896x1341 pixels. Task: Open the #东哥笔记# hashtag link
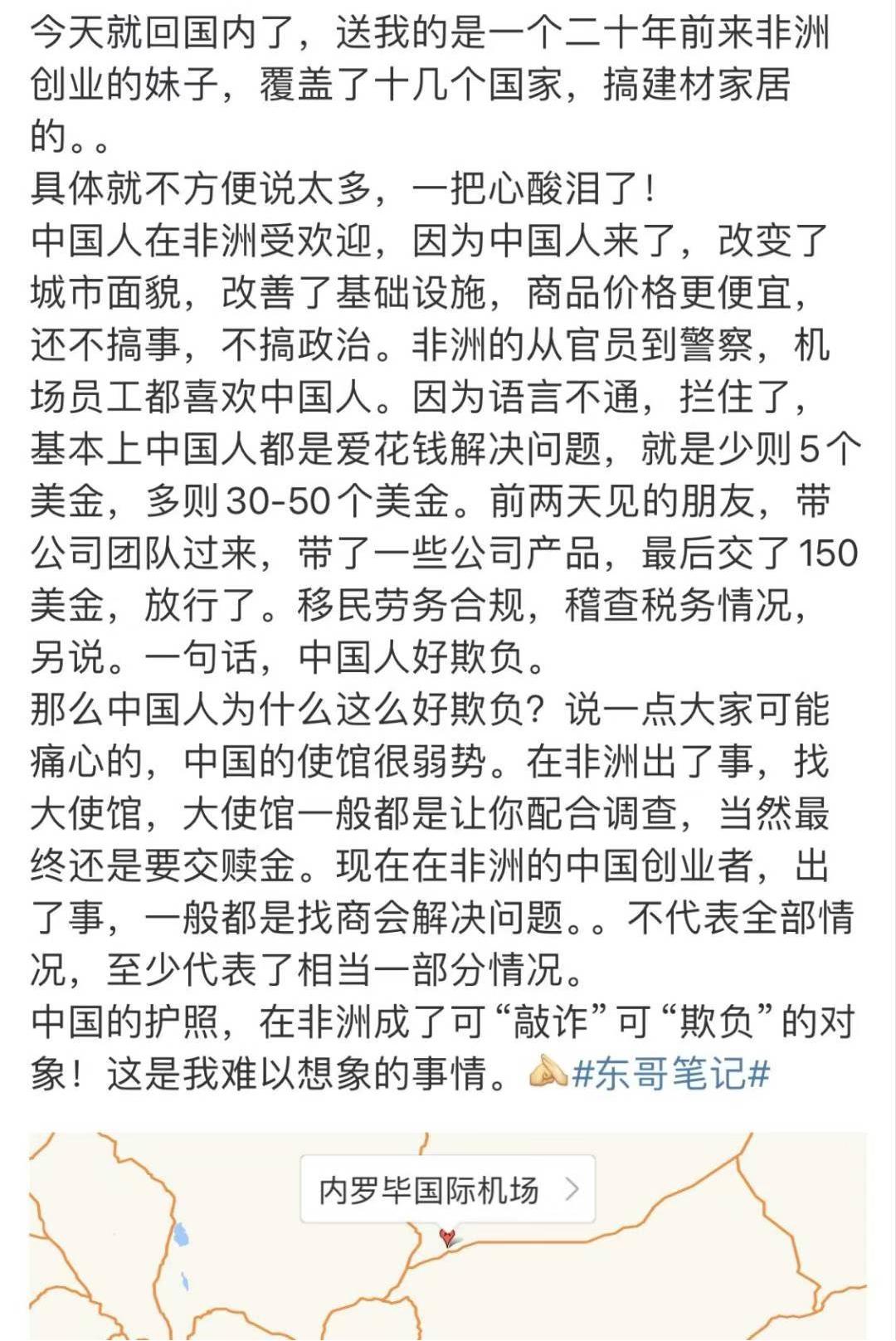[670, 1074]
